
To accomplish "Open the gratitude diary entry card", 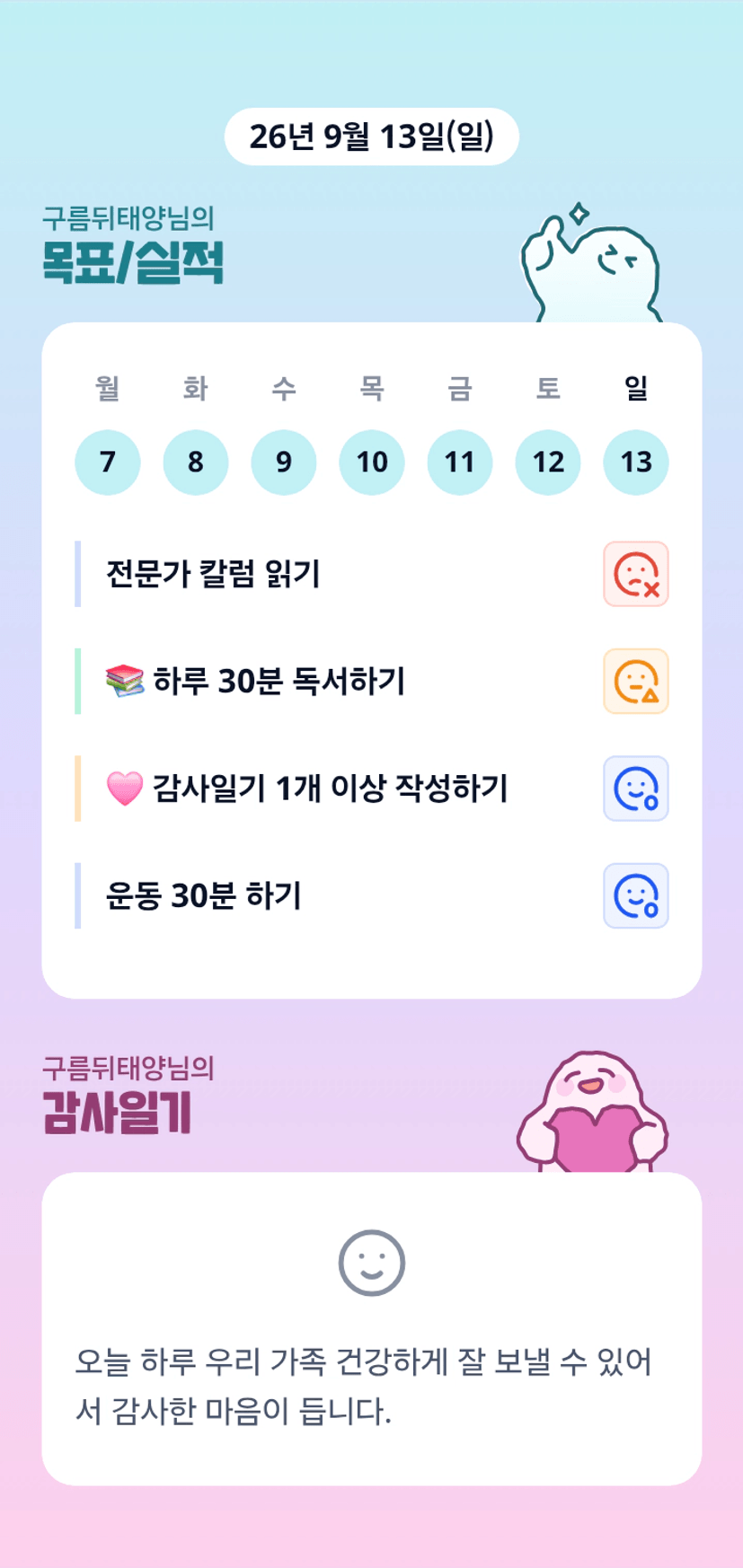I will pyautogui.click(x=372, y=1328).
